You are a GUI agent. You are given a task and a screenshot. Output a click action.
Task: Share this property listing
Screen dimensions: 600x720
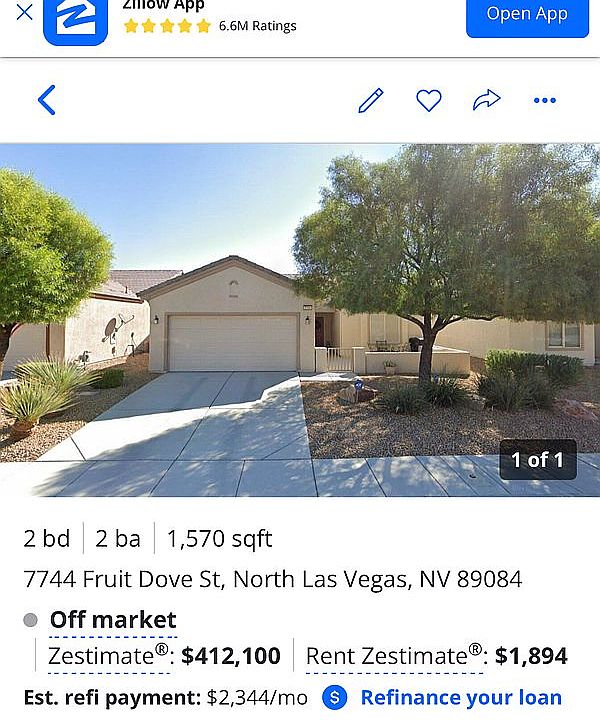pyautogui.click(x=486, y=100)
